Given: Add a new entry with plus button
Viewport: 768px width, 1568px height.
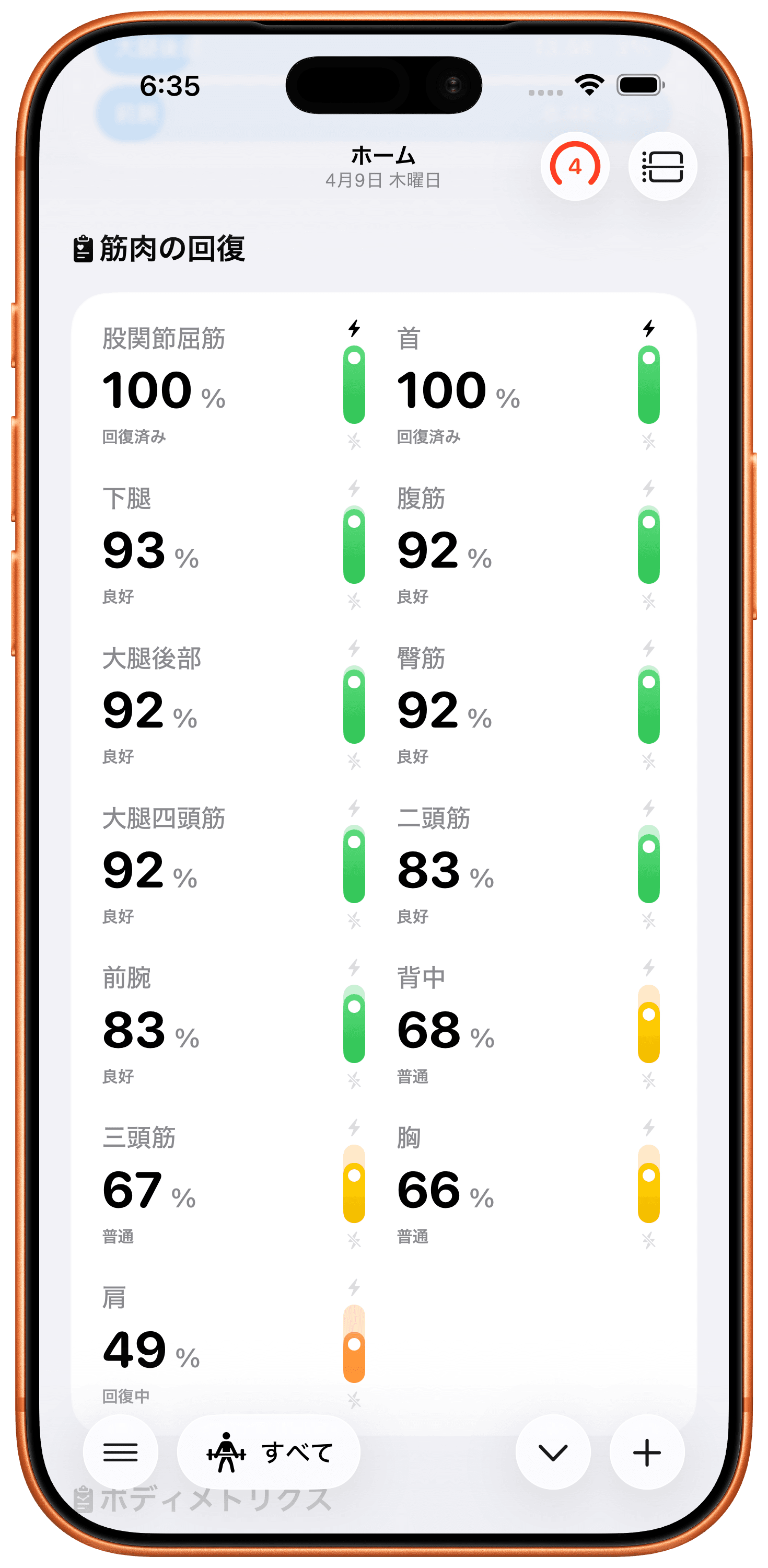Looking at the screenshot, I should pyautogui.click(x=646, y=1452).
